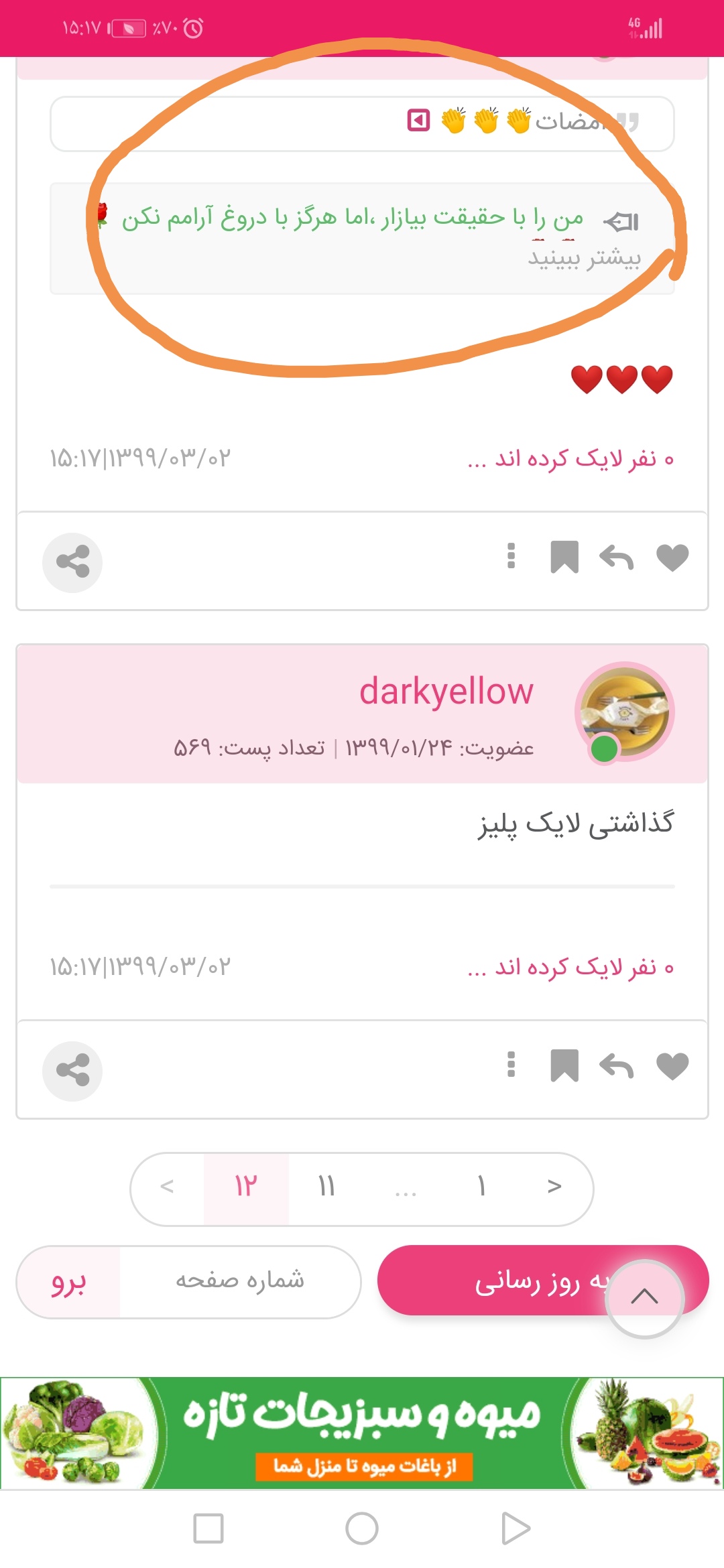
Task: Share darkyellow's post
Action: (x=72, y=1071)
